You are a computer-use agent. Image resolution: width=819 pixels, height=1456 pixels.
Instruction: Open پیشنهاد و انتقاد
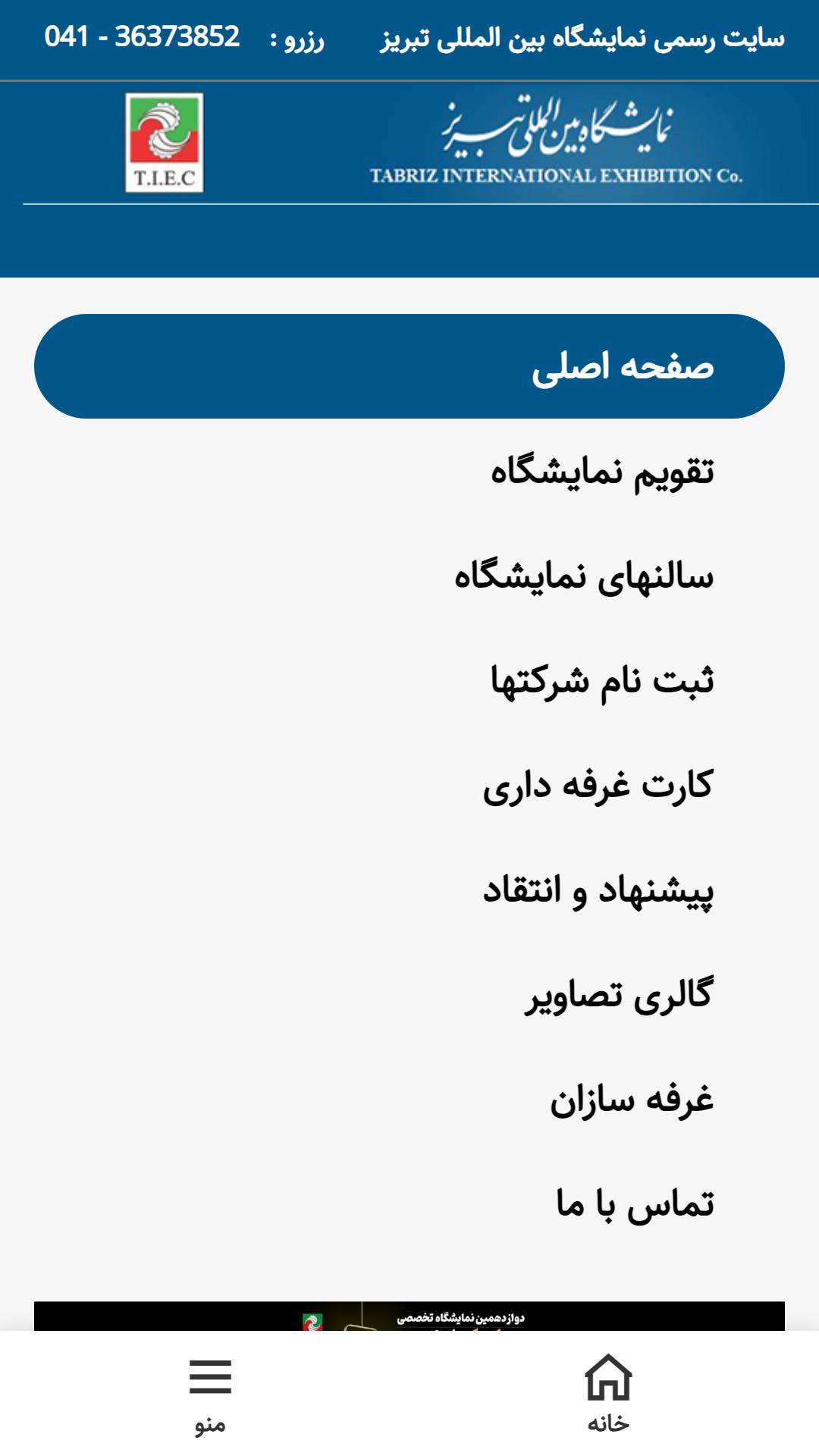pos(409,890)
